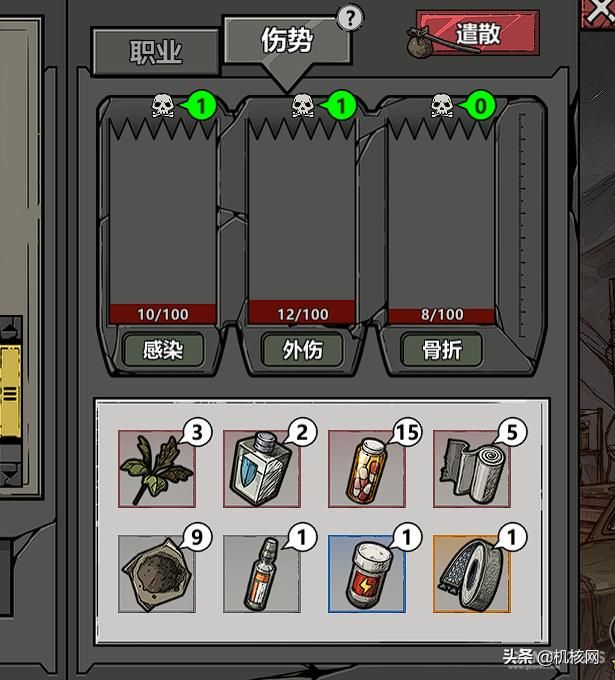Select the 外伤 wound button
This screenshot has height=680, width=615.
pyautogui.click(x=302, y=350)
